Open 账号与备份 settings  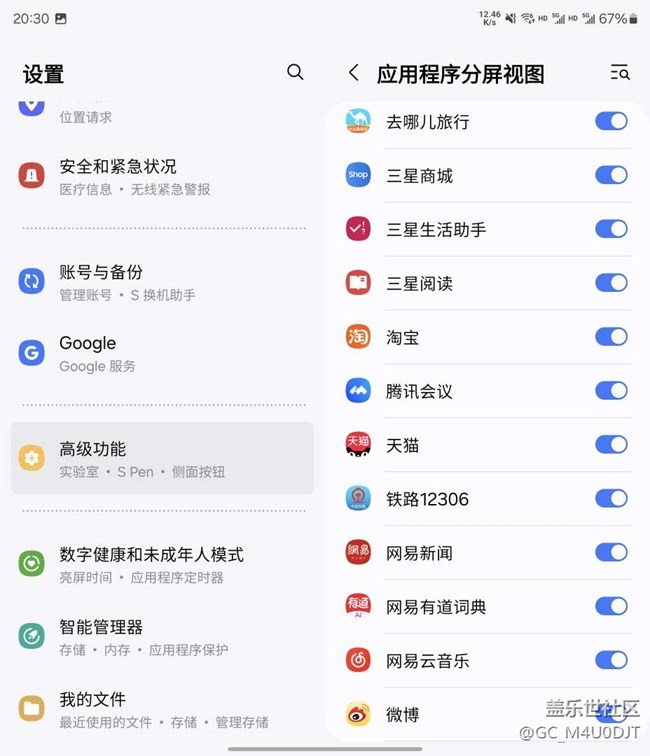point(162,282)
